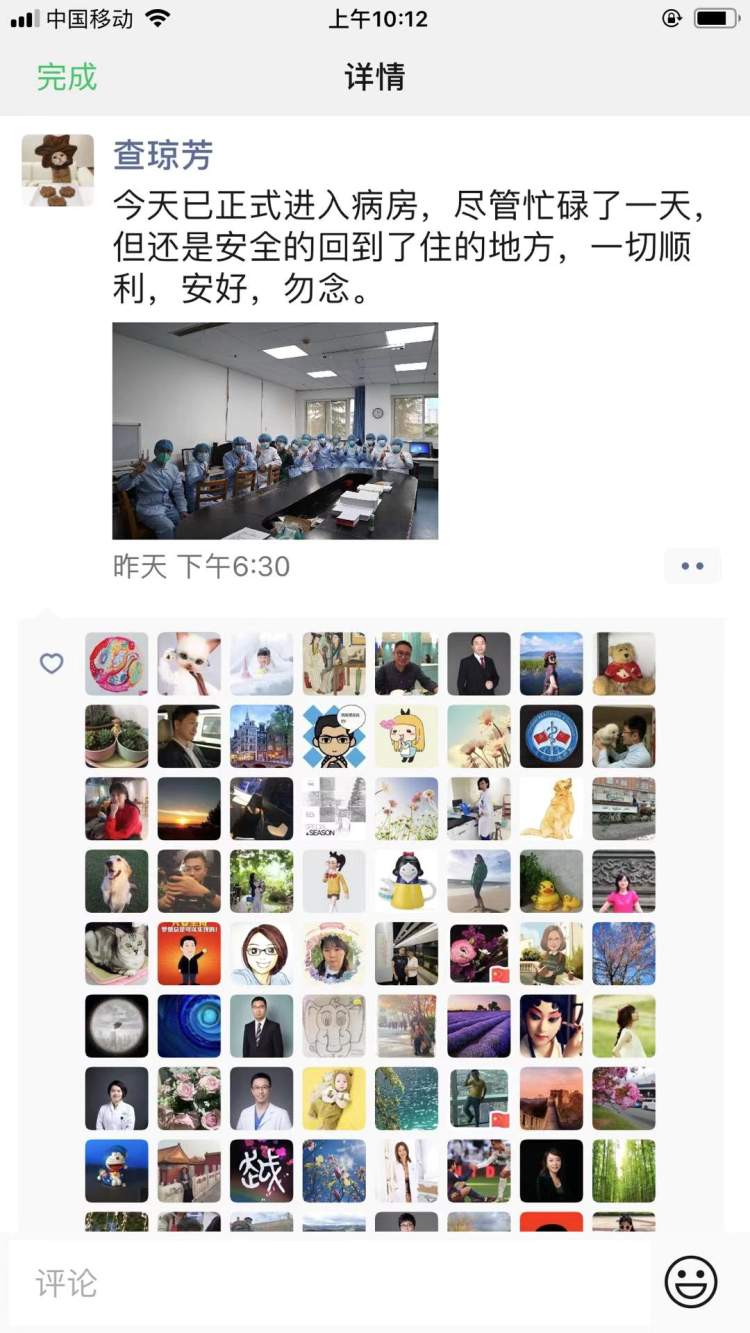
Task: Open the lavender field avatar
Action: [479, 1026]
